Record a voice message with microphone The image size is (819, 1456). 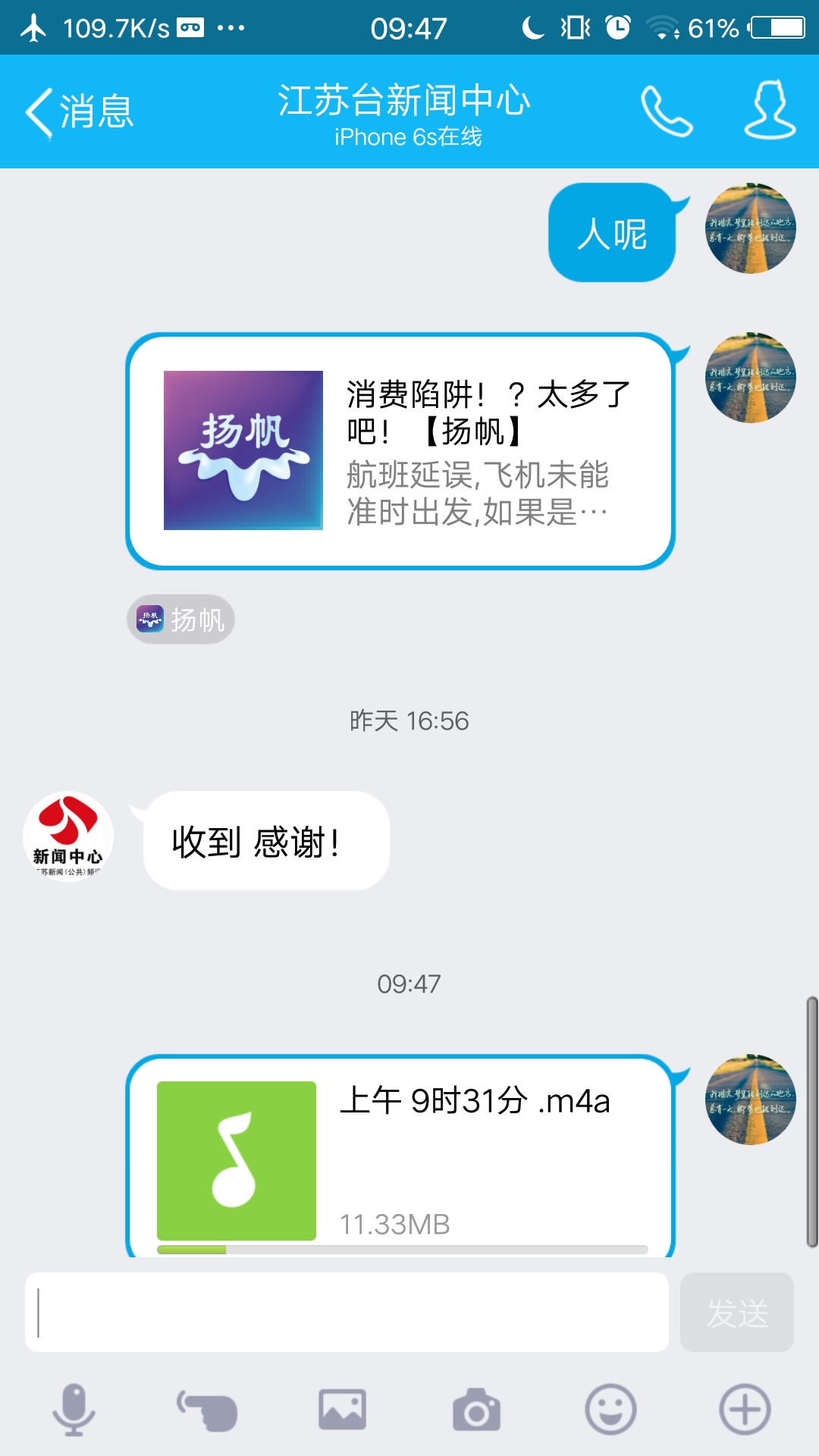74,1410
